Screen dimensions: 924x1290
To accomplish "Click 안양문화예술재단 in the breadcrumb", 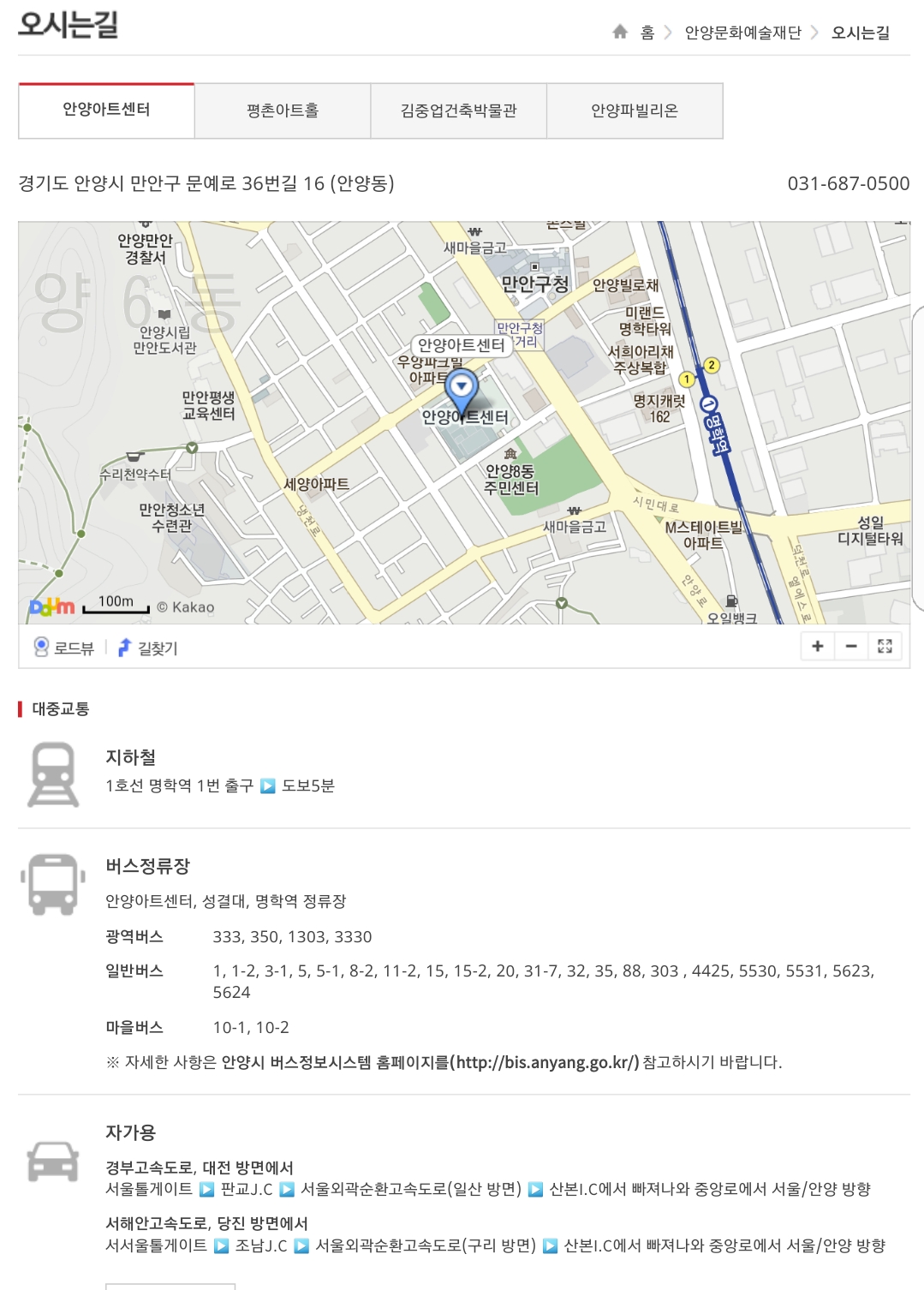I will pos(743,33).
